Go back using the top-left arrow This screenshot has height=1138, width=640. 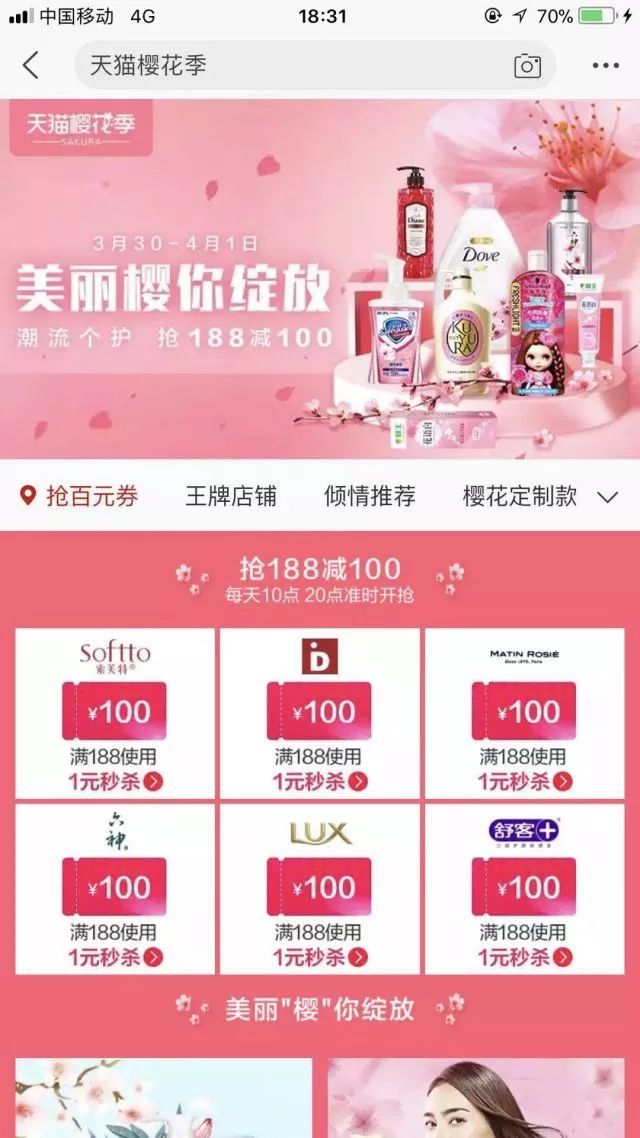point(31,66)
